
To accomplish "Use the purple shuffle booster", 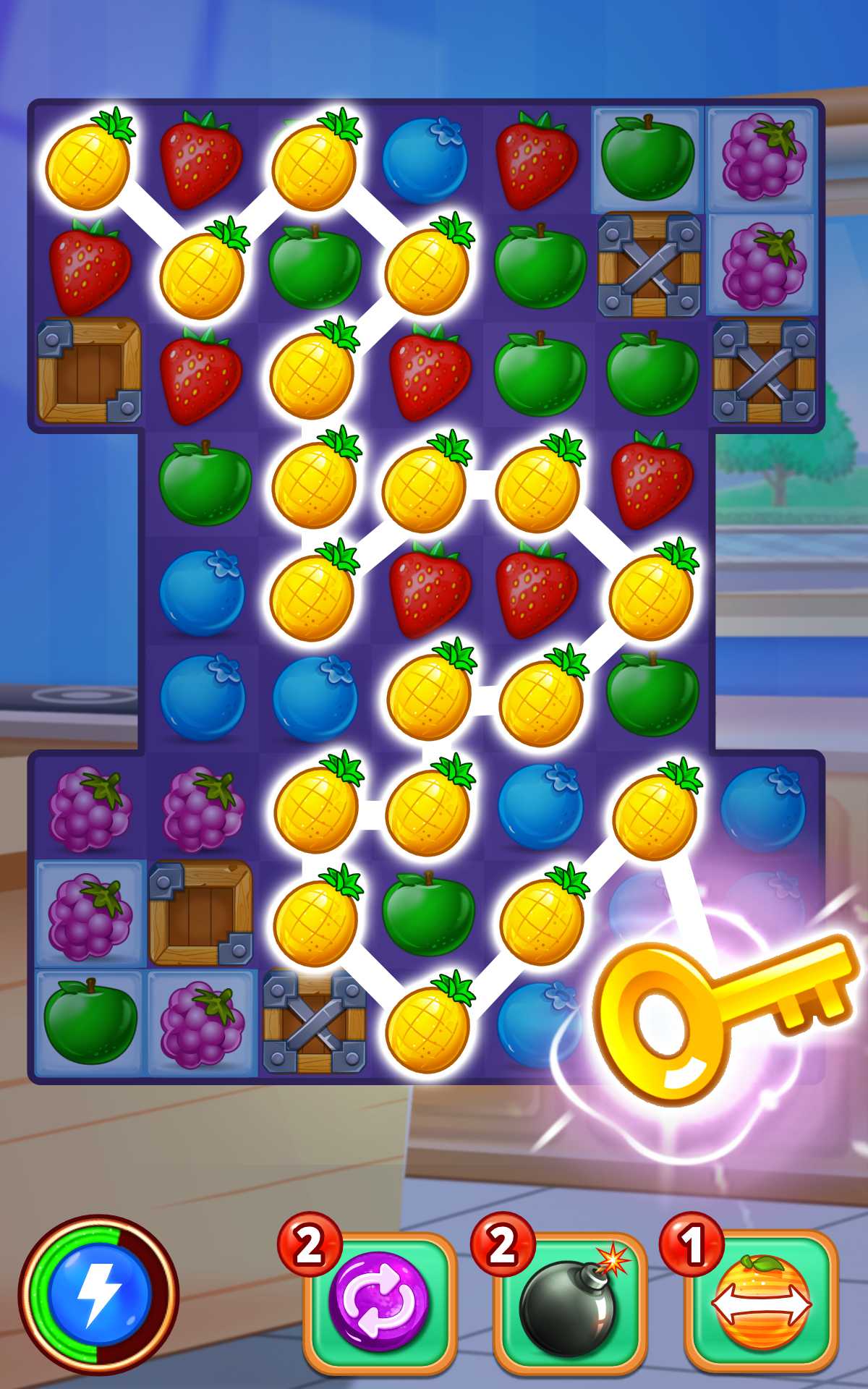I will click(378, 1299).
